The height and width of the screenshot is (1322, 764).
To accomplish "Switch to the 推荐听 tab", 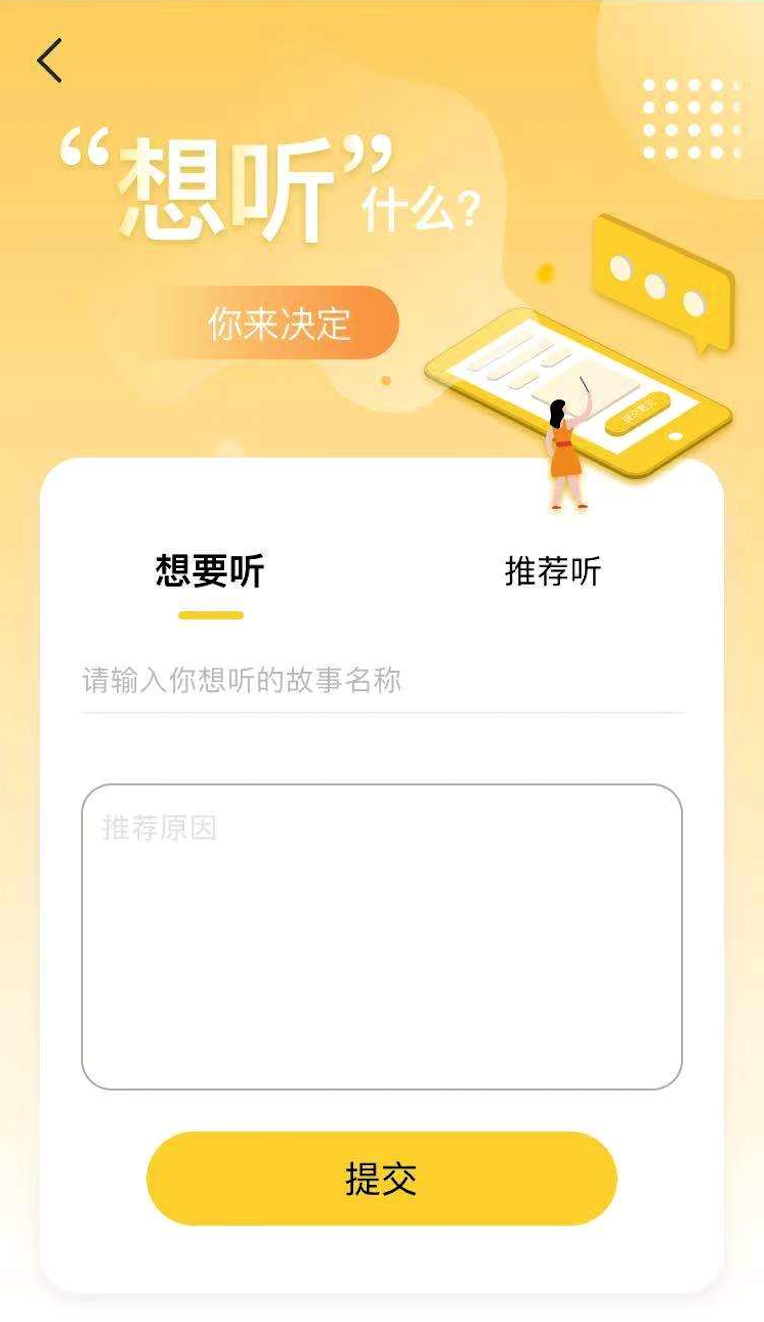I will tap(552, 572).
